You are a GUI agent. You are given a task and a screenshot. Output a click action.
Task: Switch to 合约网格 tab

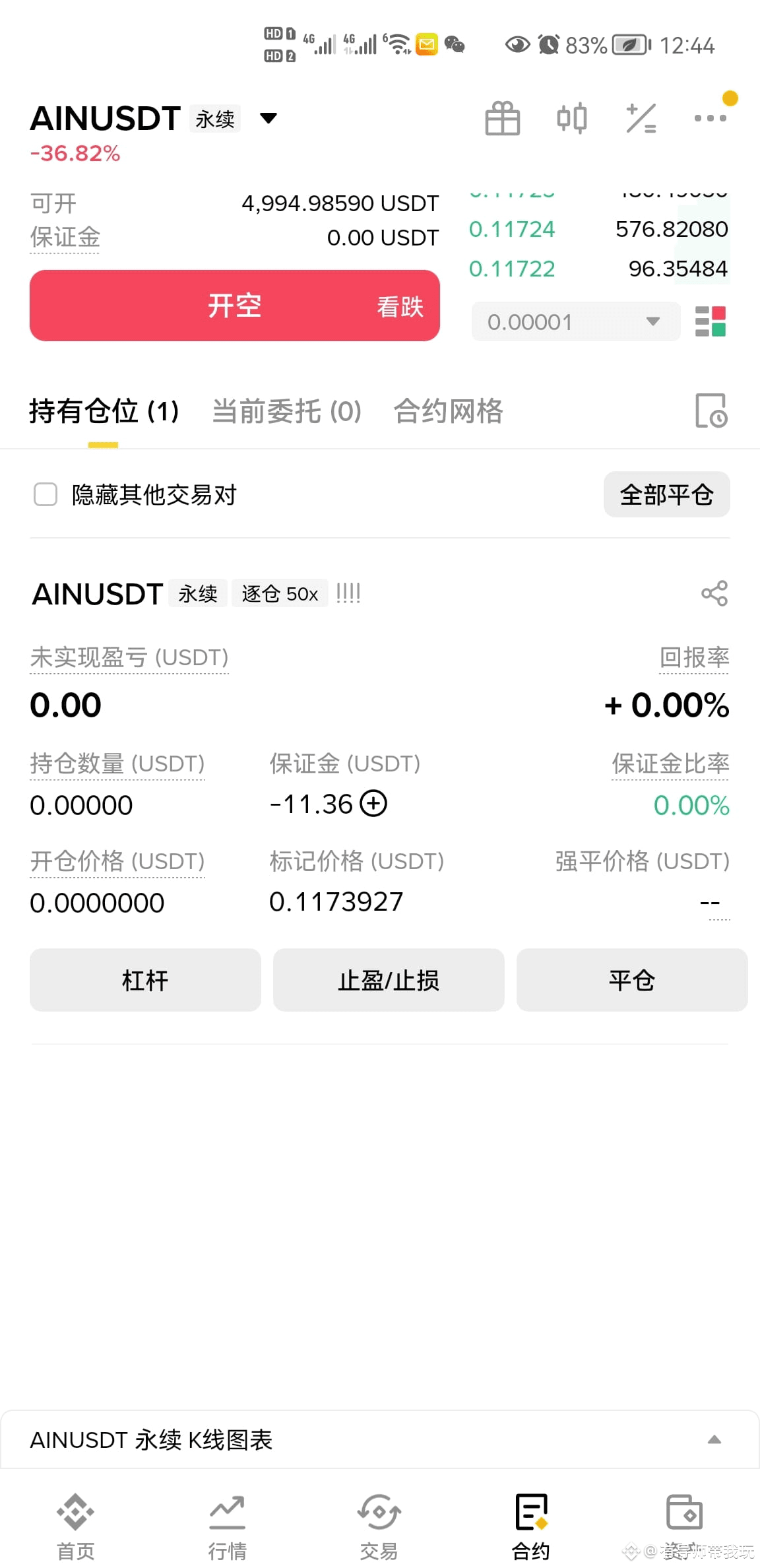[x=448, y=411]
